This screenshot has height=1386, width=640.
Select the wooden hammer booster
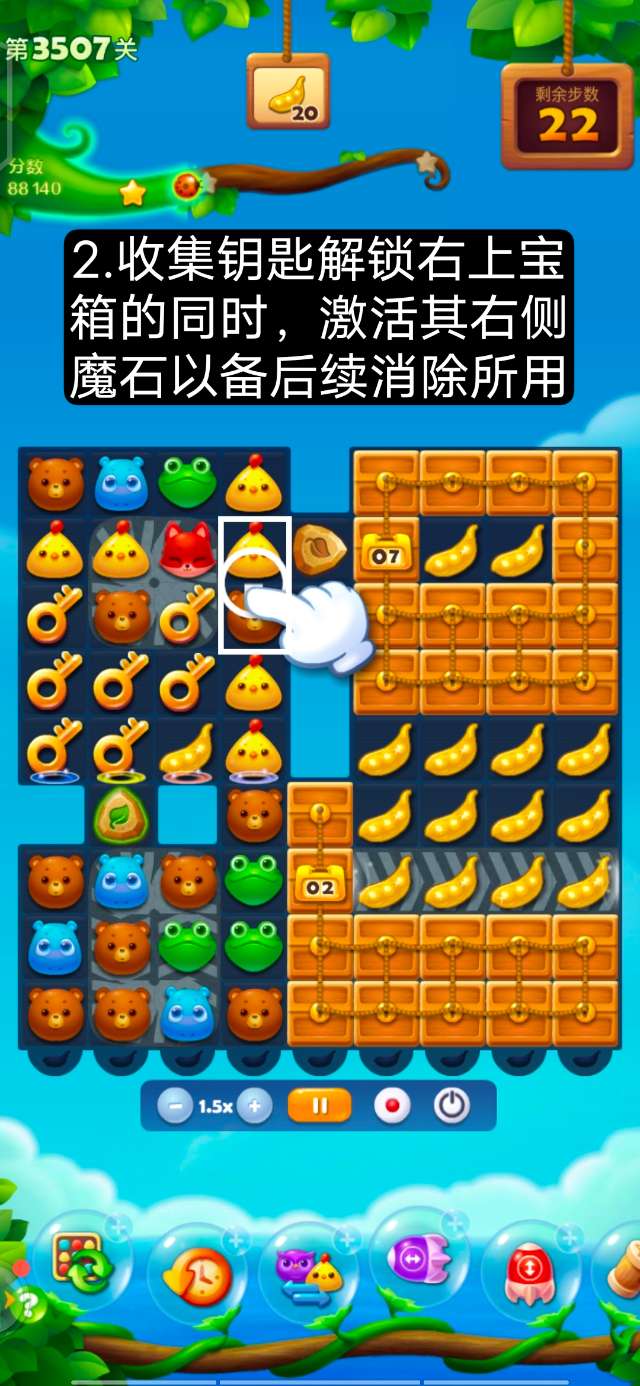pyautogui.click(x=624, y=1268)
